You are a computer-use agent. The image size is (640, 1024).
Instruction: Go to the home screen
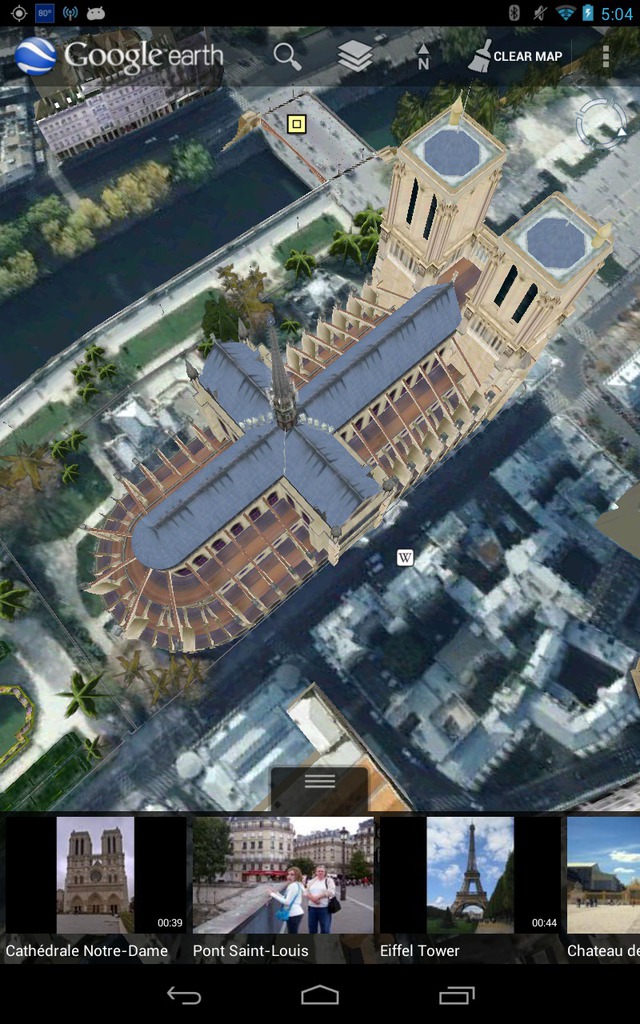[320, 995]
